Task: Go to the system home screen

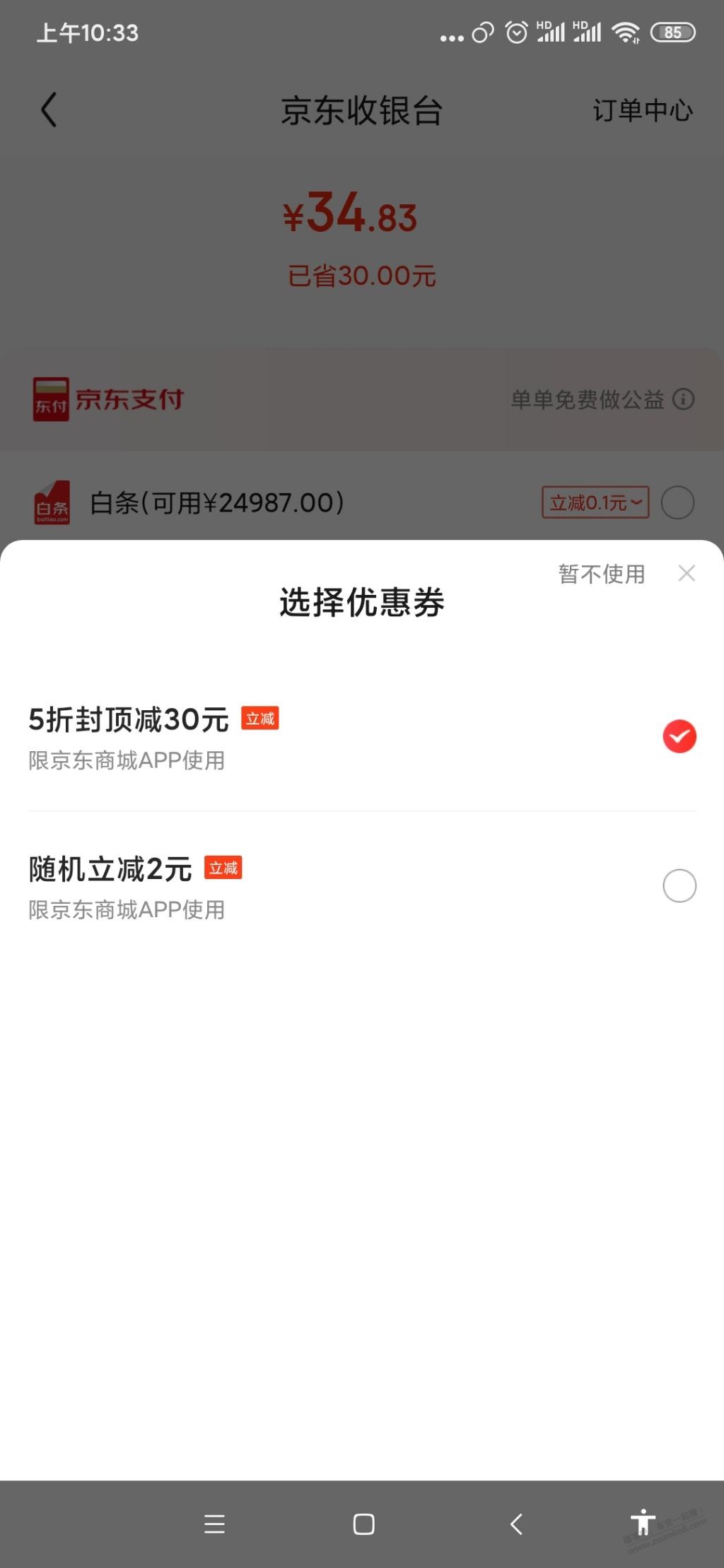Action: point(363,1524)
